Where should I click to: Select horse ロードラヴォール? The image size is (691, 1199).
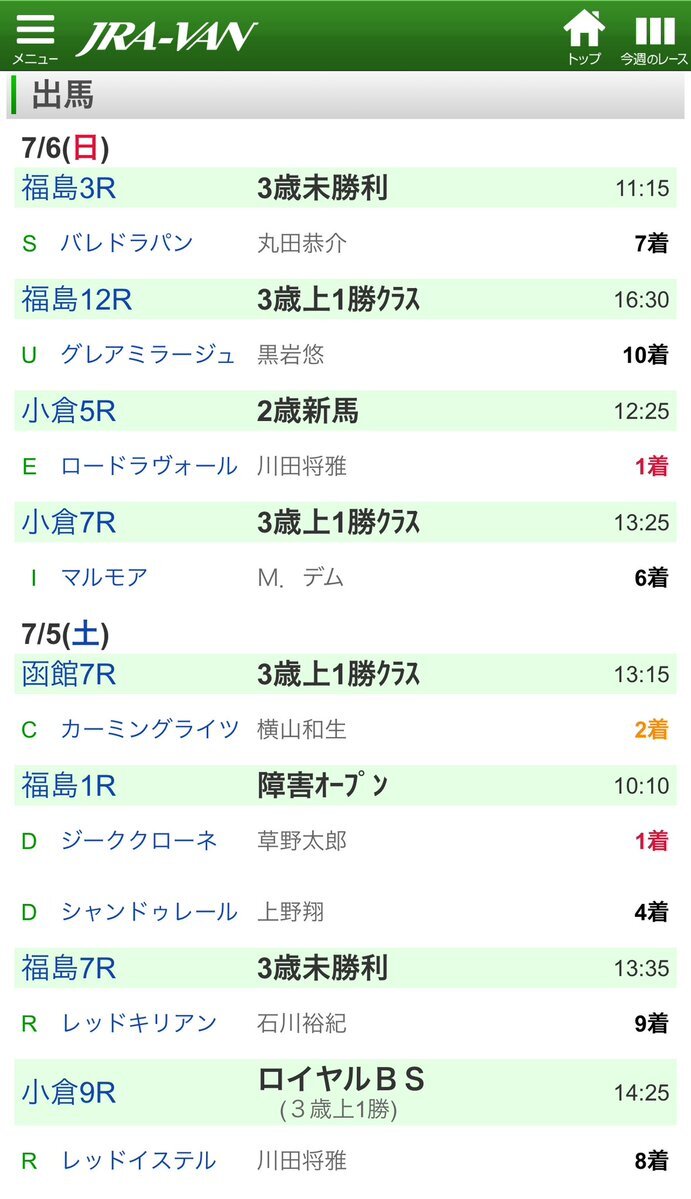pyautogui.click(x=149, y=466)
